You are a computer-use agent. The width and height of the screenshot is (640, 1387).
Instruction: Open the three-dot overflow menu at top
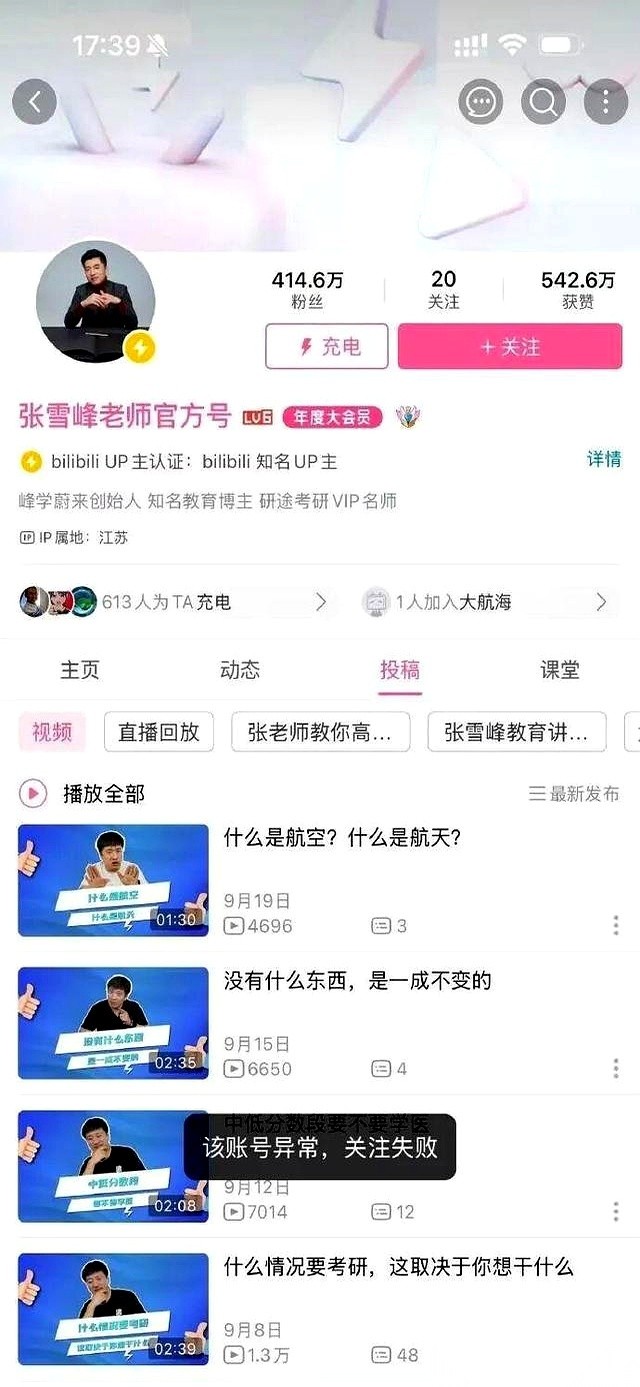click(x=605, y=102)
